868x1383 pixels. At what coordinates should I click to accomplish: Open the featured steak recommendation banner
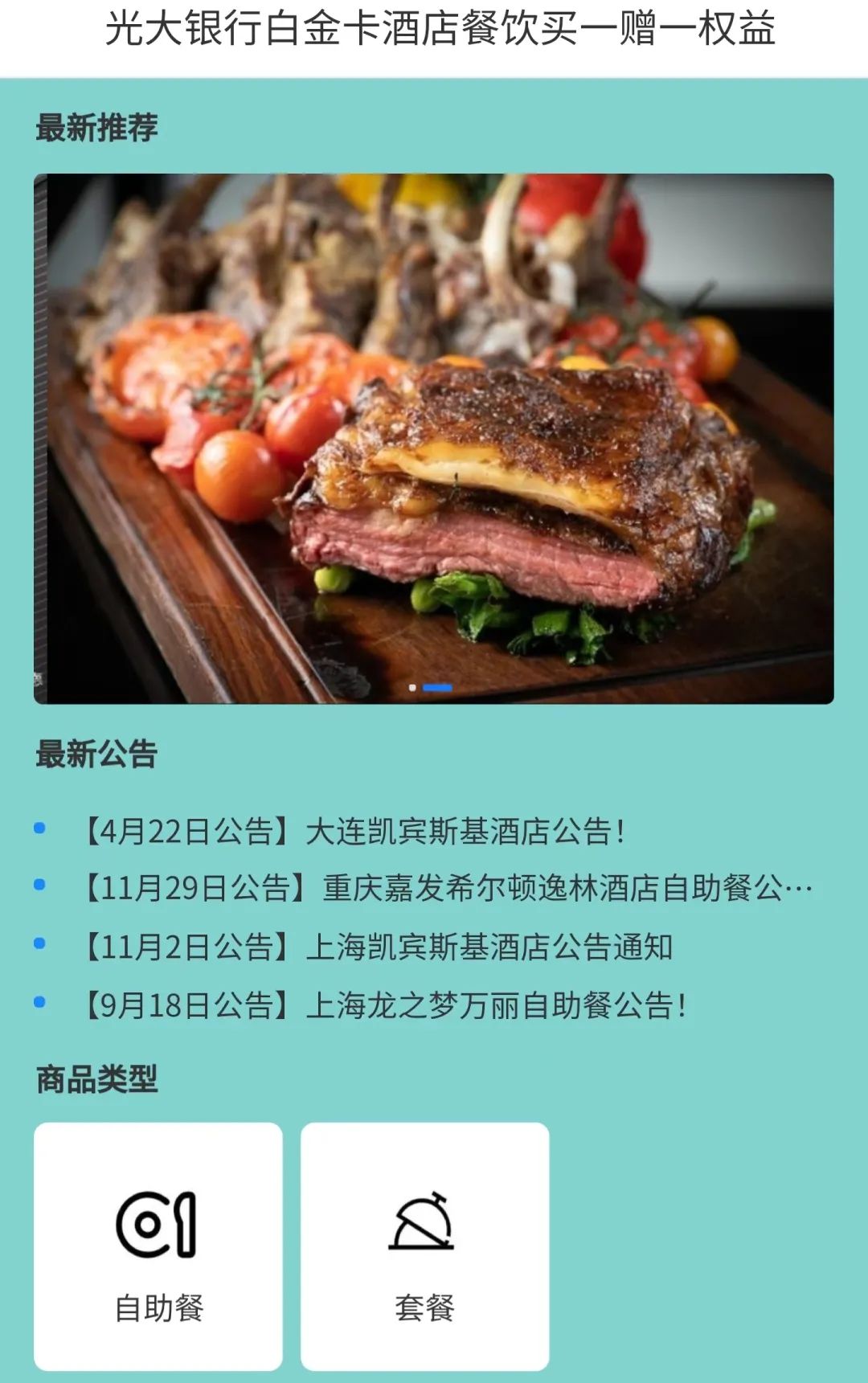[434, 438]
